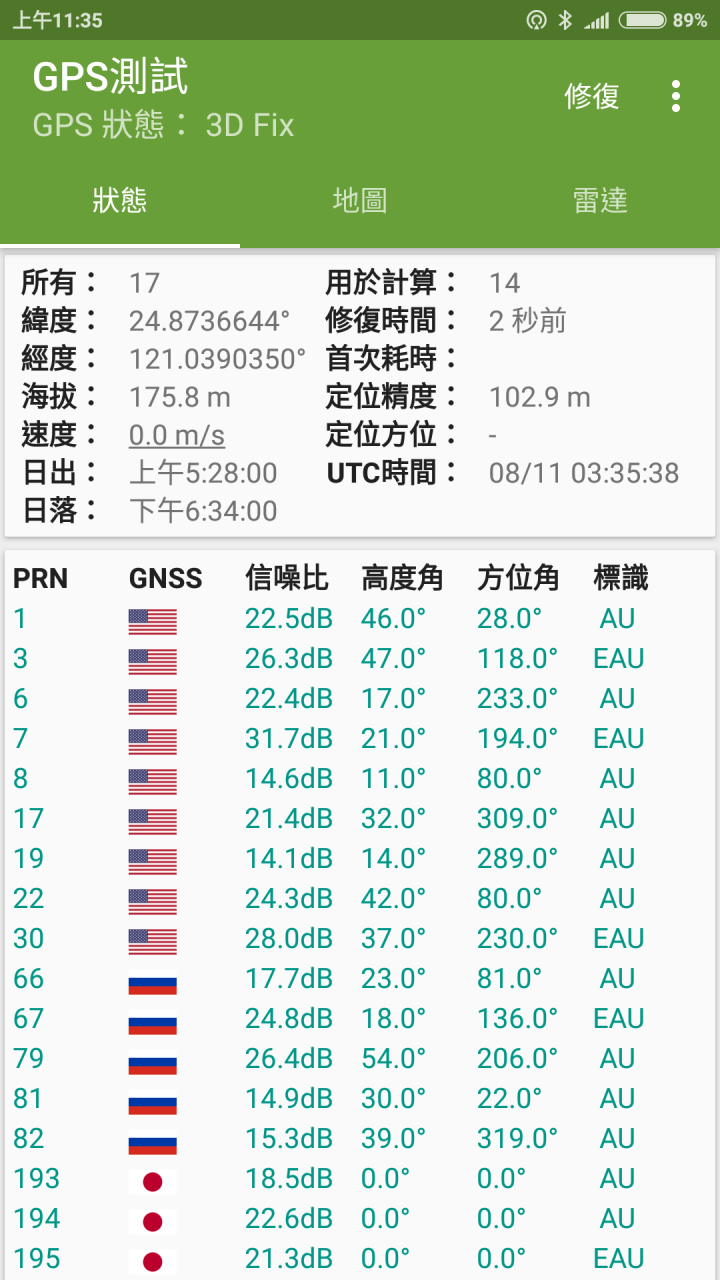Tap the 修復 button in the app bar
The height and width of the screenshot is (1280, 720).
click(592, 97)
